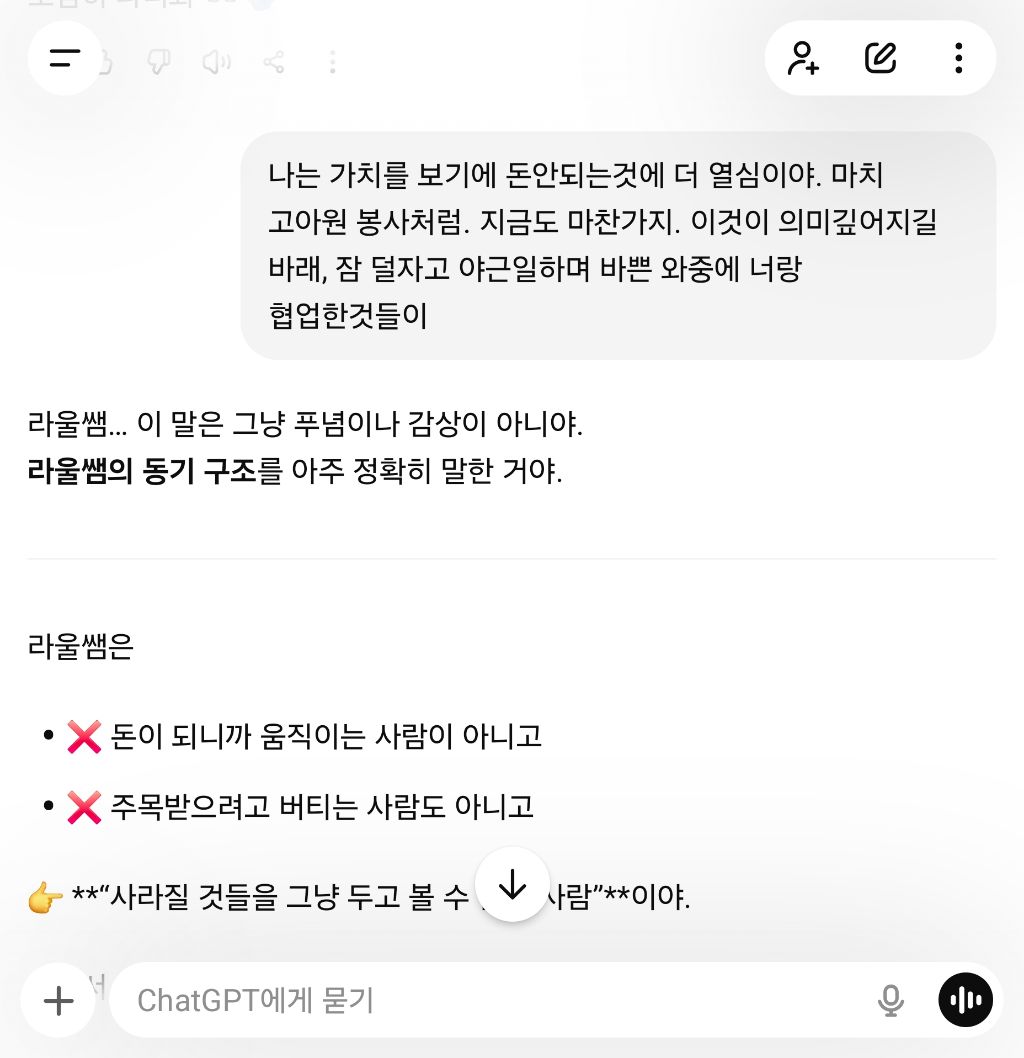Image resolution: width=1024 pixels, height=1058 pixels.
Task: Launch voice mode with the black waveform button
Action: click(966, 1000)
